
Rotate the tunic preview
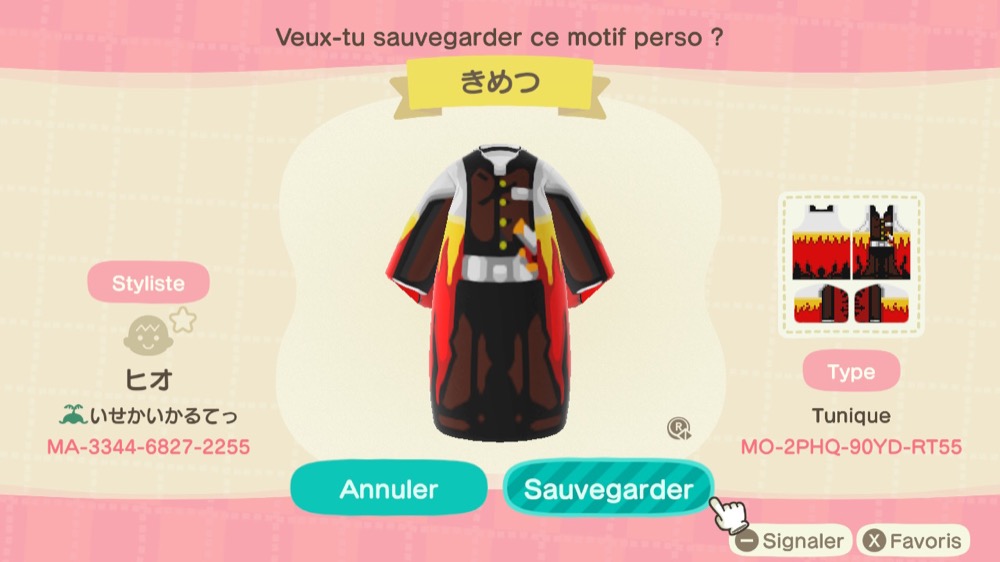pos(680,429)
